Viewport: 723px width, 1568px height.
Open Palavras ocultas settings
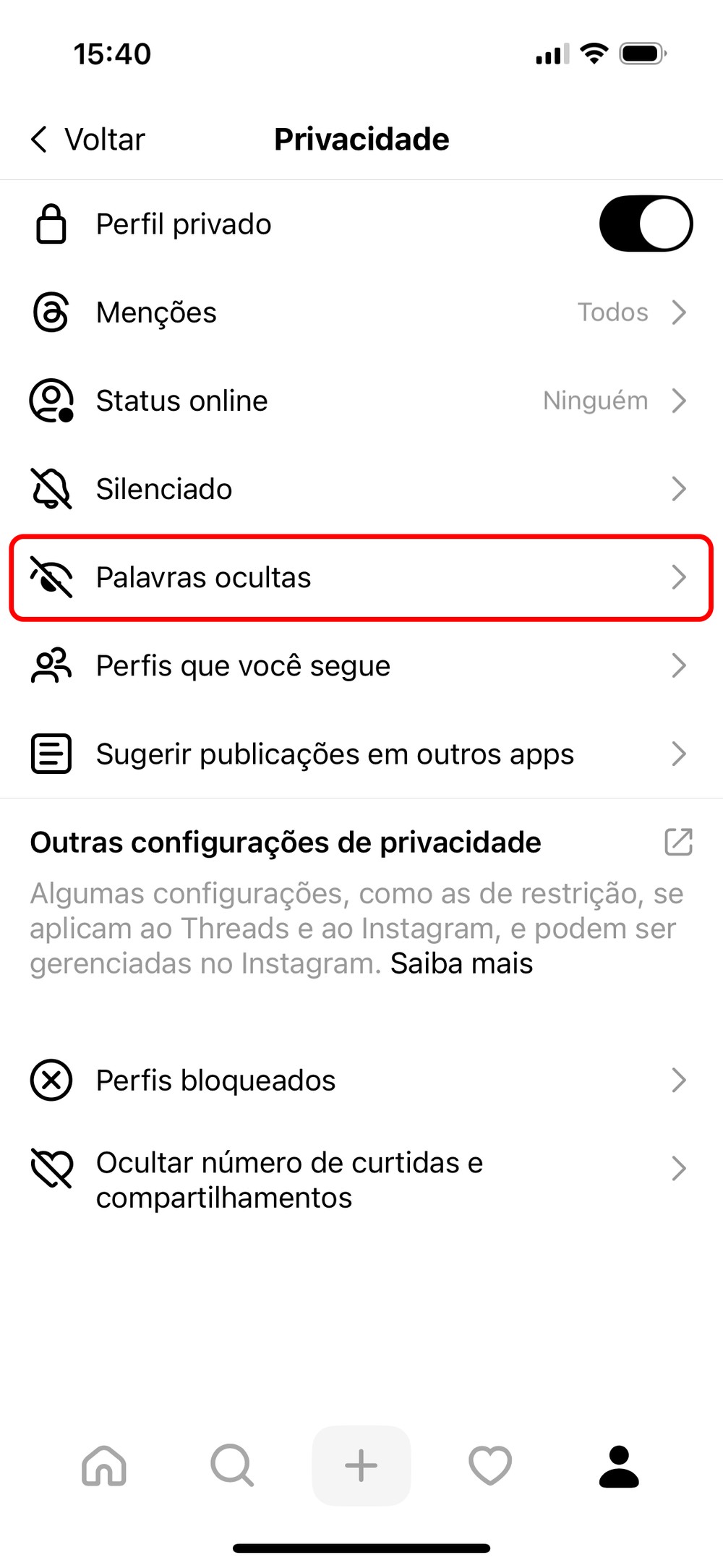click(360, 577)
